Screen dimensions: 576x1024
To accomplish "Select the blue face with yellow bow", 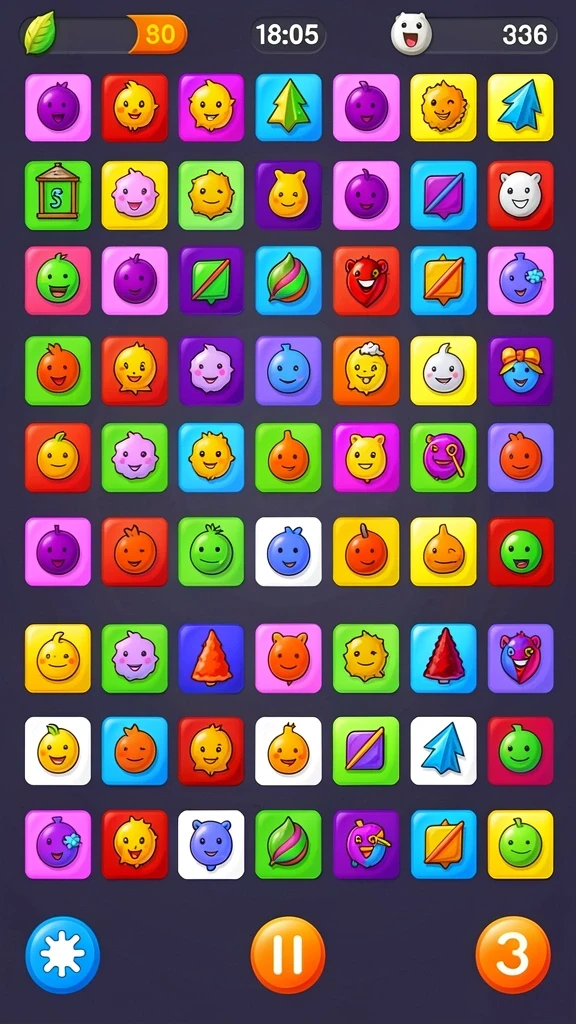I will tap(520, 371).
